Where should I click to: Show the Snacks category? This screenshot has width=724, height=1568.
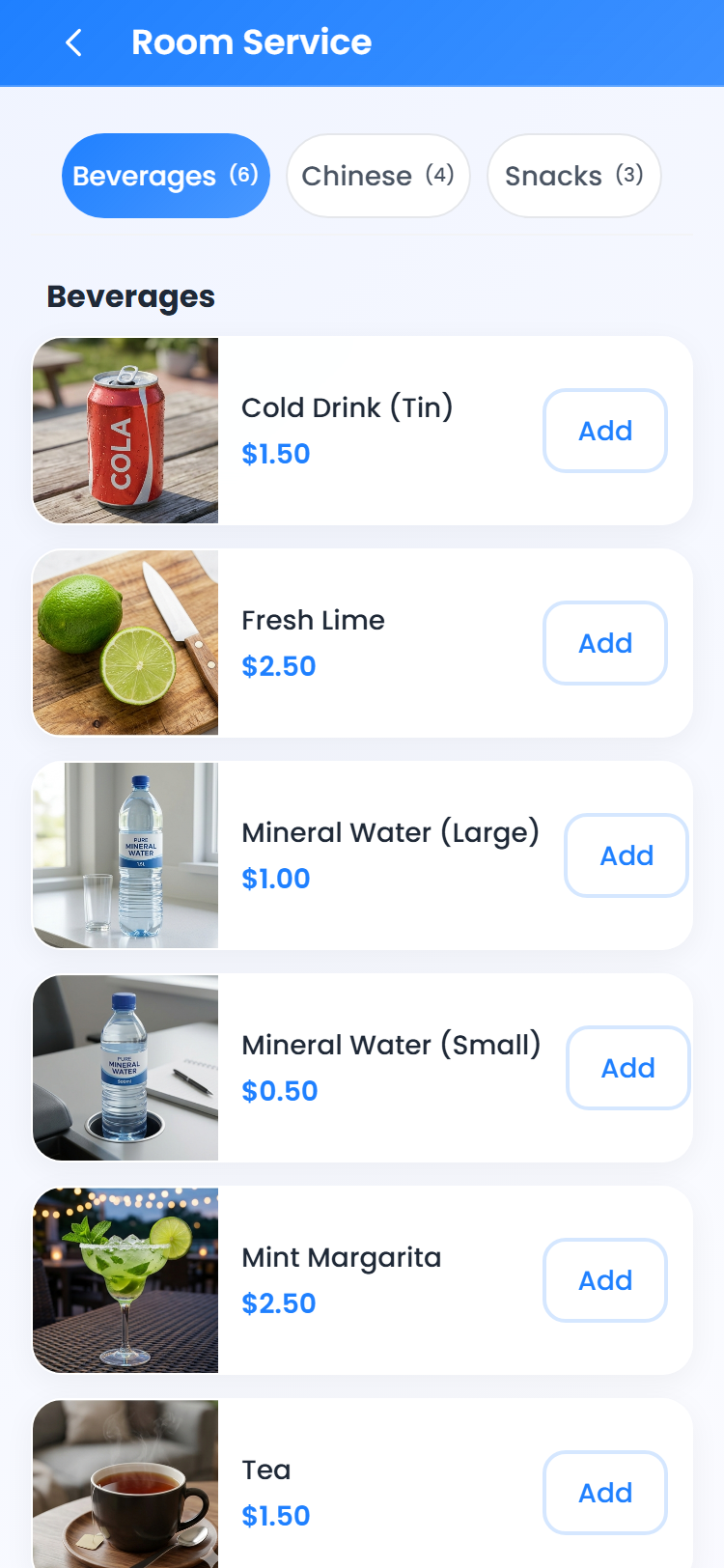(573, 176)
